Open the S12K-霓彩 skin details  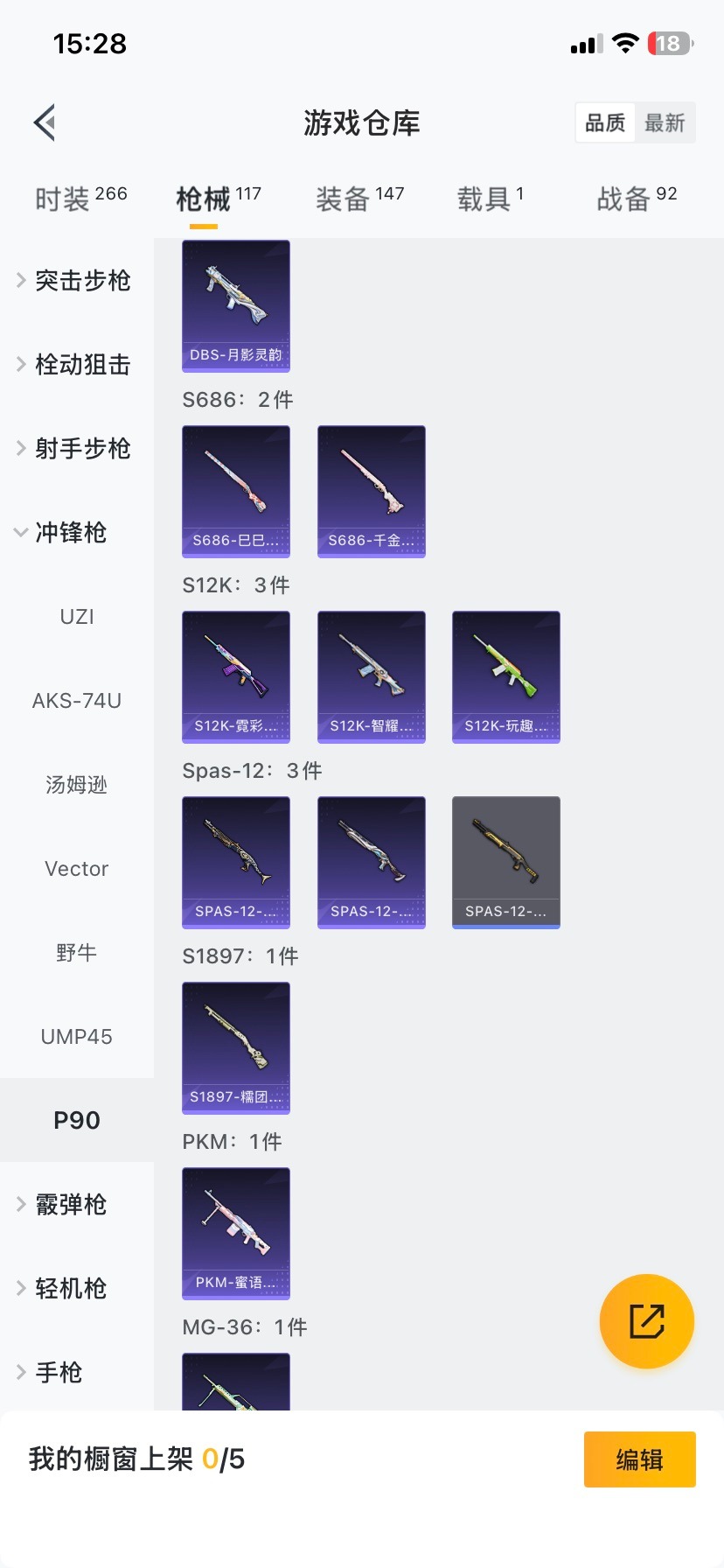[235, 677]
